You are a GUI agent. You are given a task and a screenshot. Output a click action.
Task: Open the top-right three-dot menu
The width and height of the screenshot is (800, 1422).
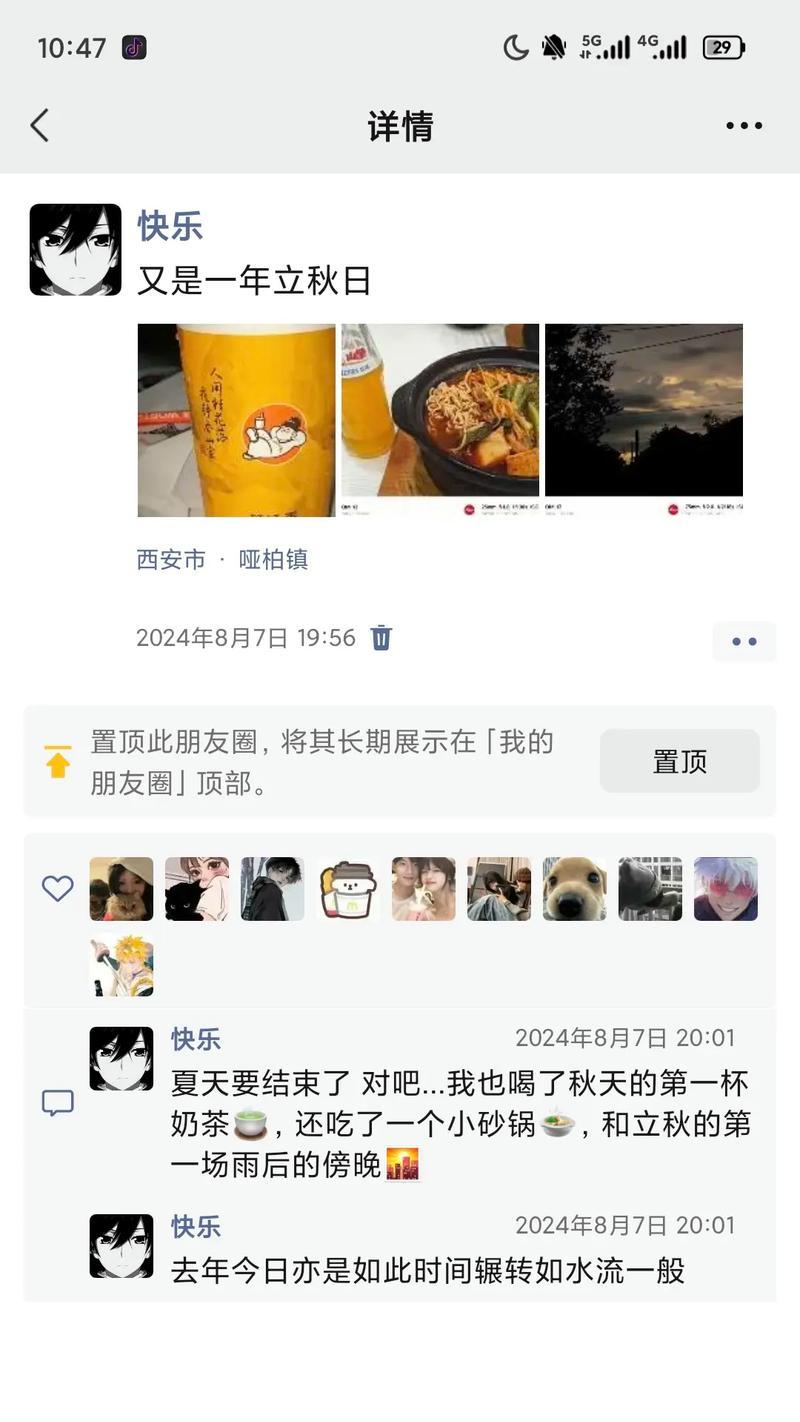744,126
